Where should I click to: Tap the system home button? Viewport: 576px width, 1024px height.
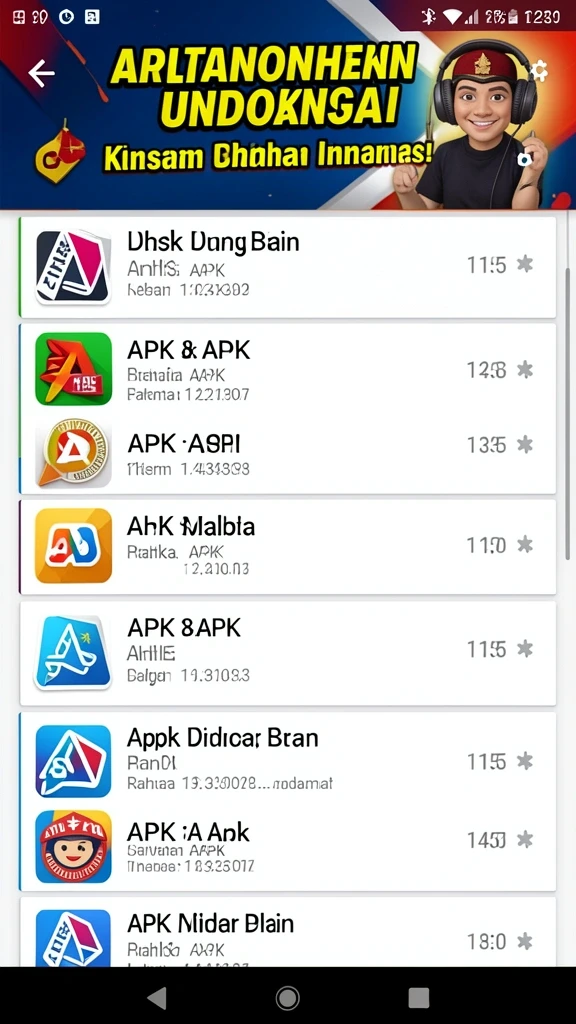pyautogui.click(x=287, y=997)
